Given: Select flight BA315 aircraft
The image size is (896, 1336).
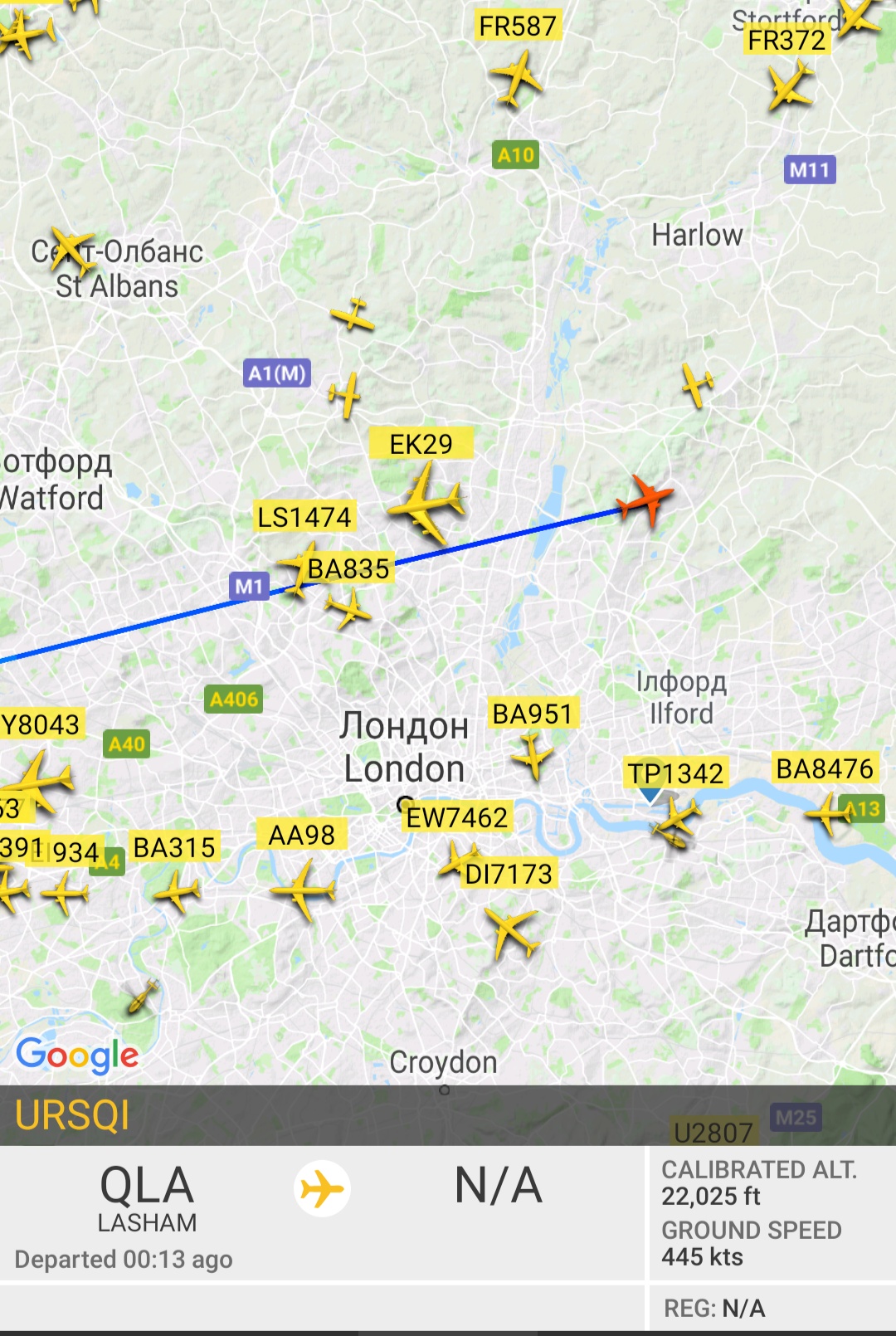Looking at the screenshot, I should (x=177, y=892).
